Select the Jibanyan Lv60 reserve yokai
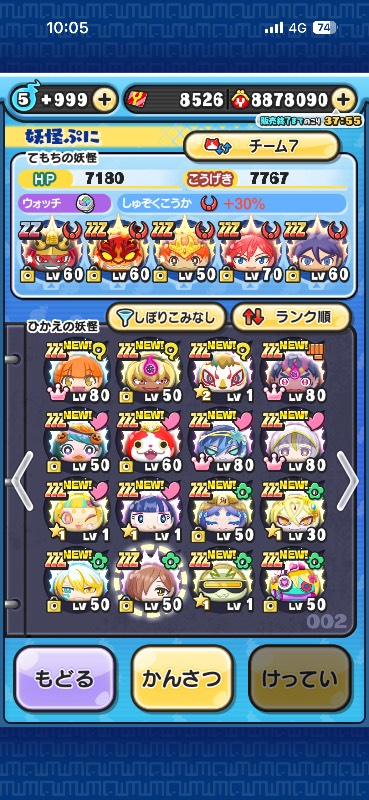This screenshot has width=369, height=800. (x=151, y=443)
